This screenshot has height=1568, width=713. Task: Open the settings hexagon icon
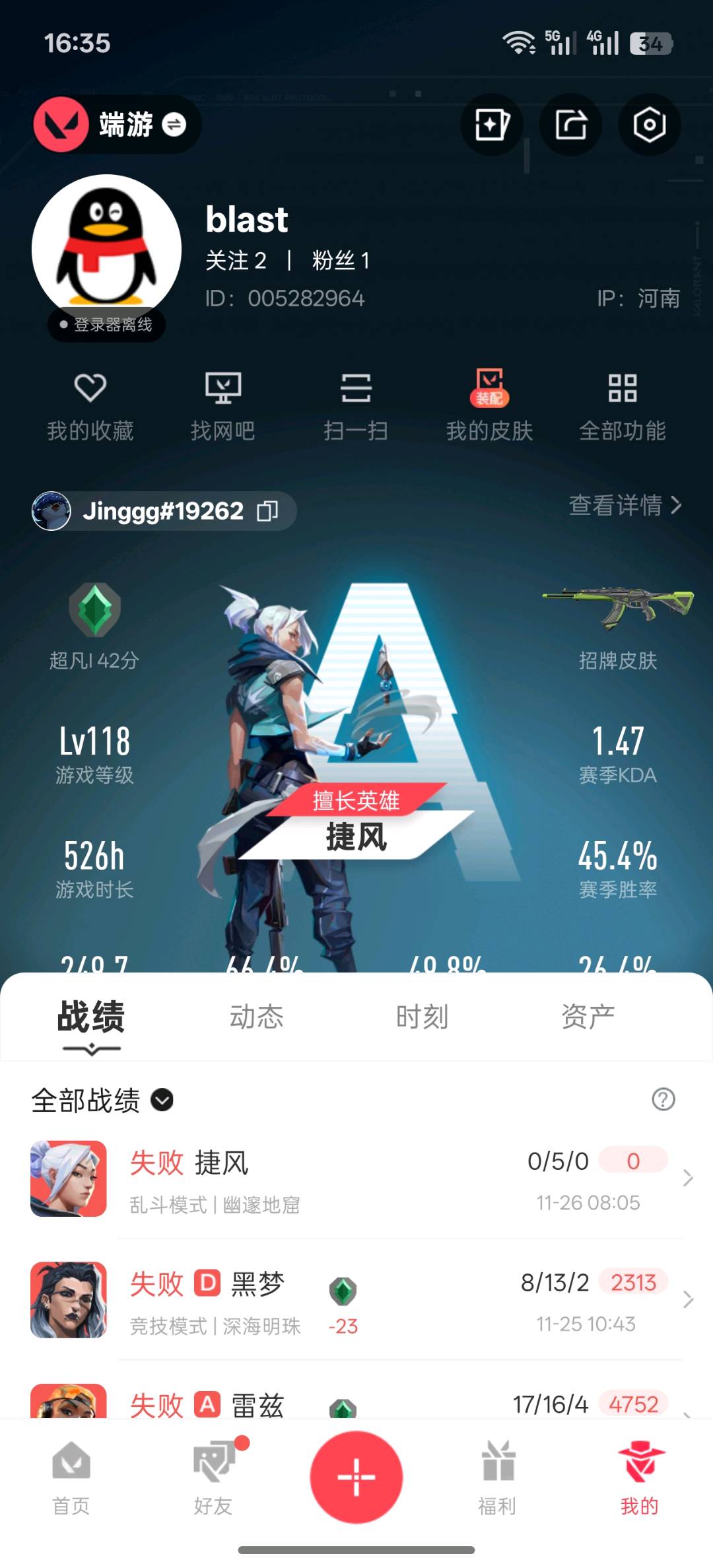pyautogui.click(x=649, y=124)
